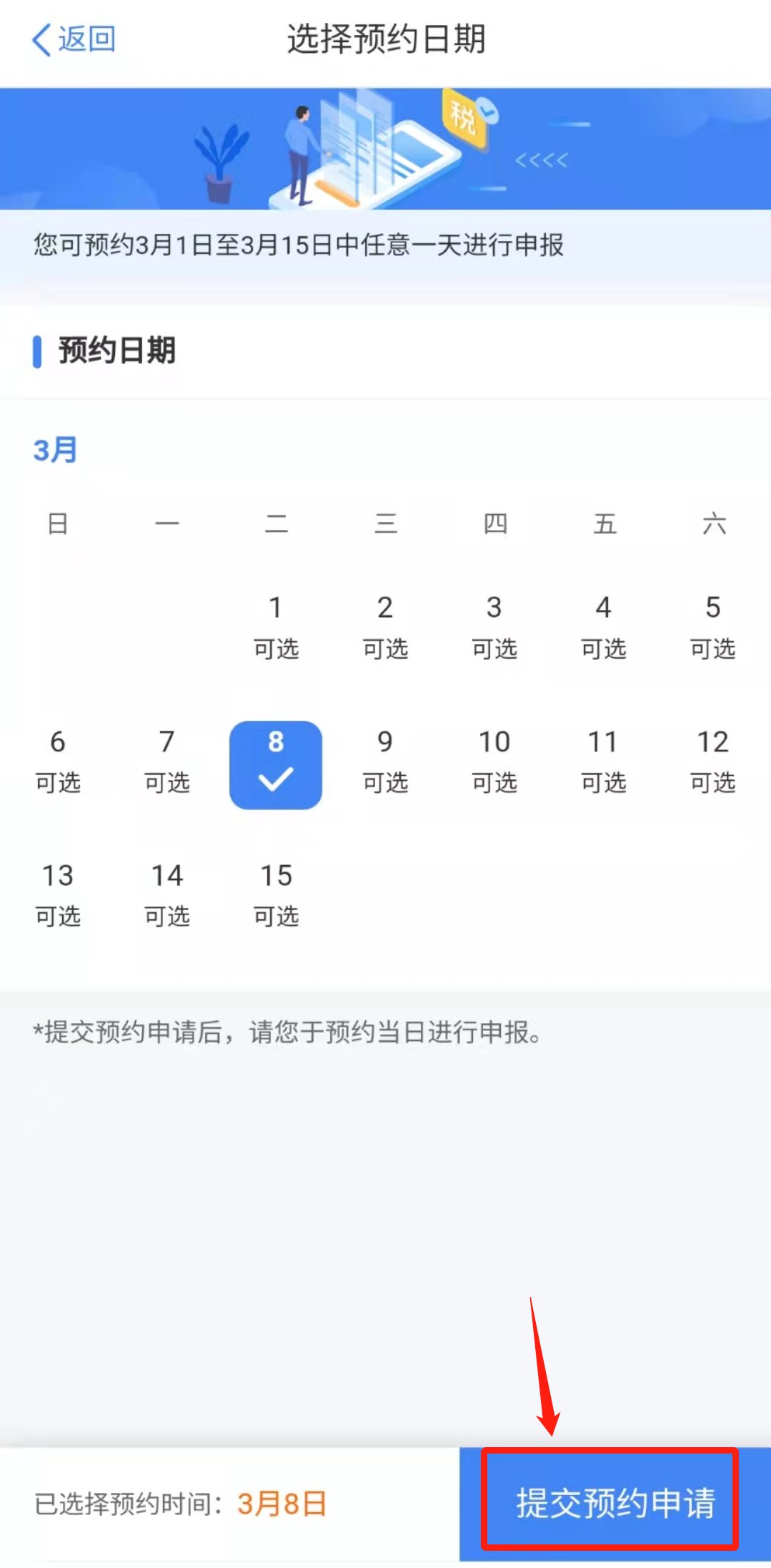Pick March 7 as the date
This screenshot has width=771, height=1568.
[167, 760]
